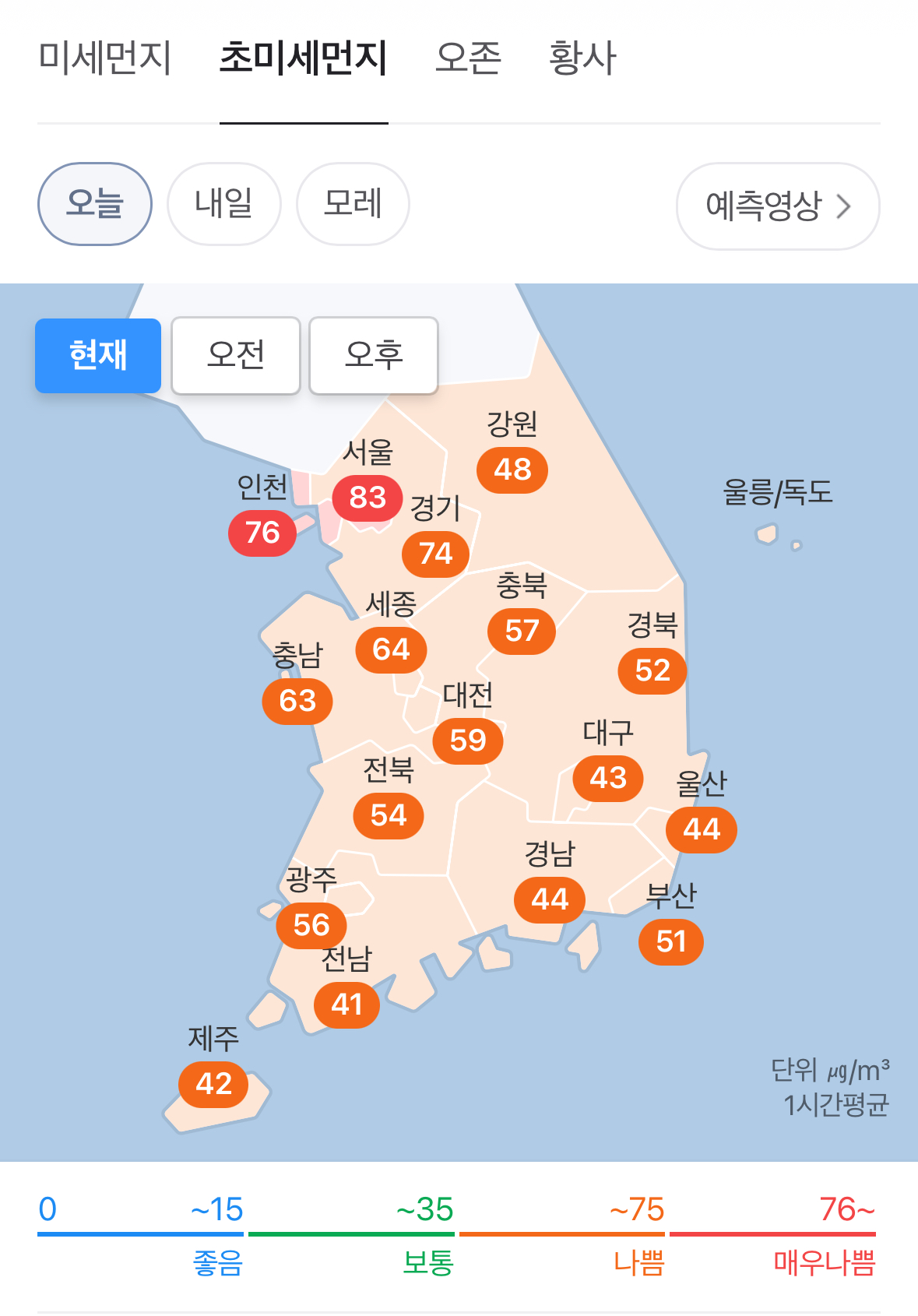Choose the 모레 day chip
The width and height of the screenshot is (918, 1316).
pos(353,203)
